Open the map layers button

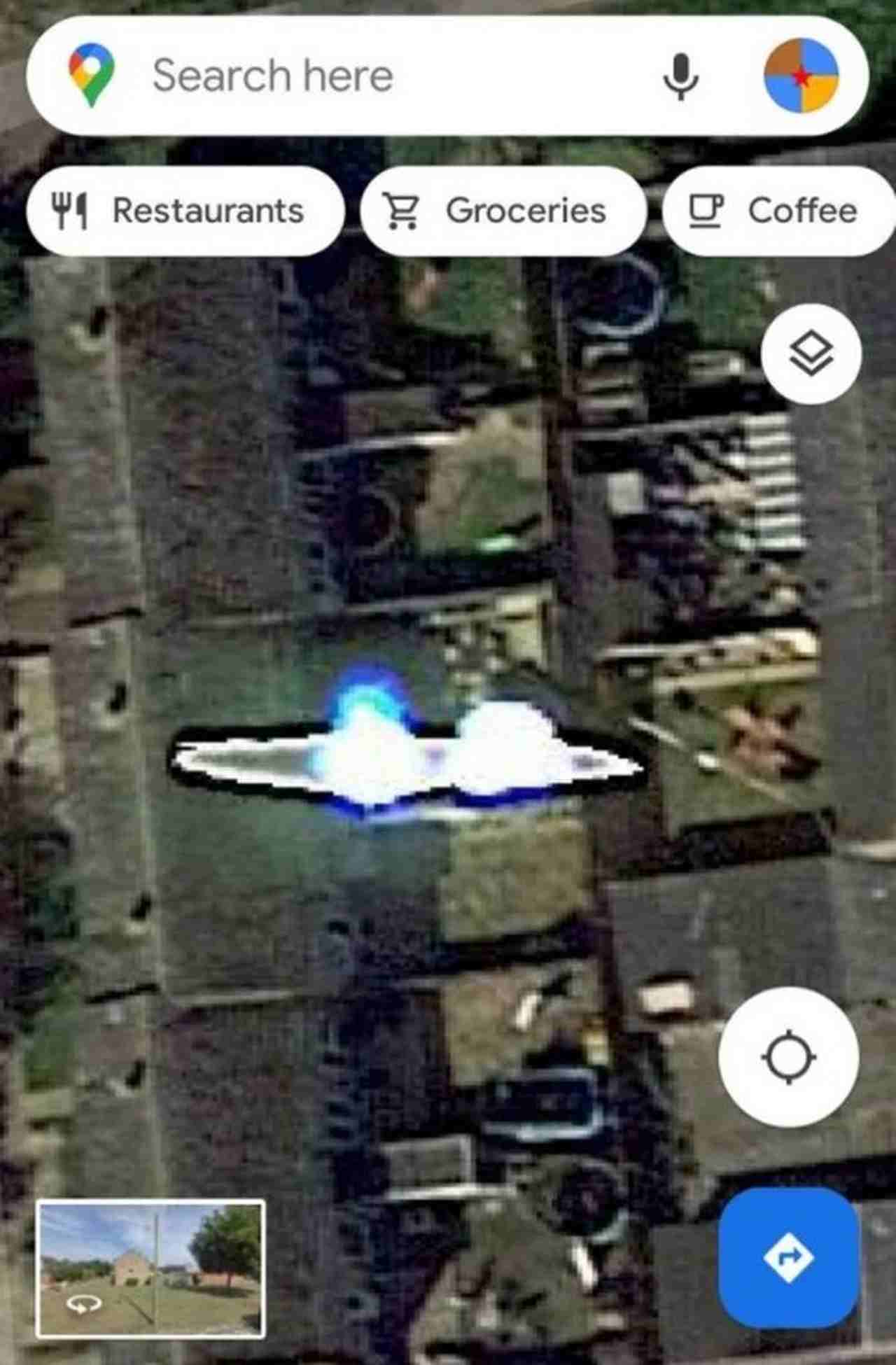(811, 353)
